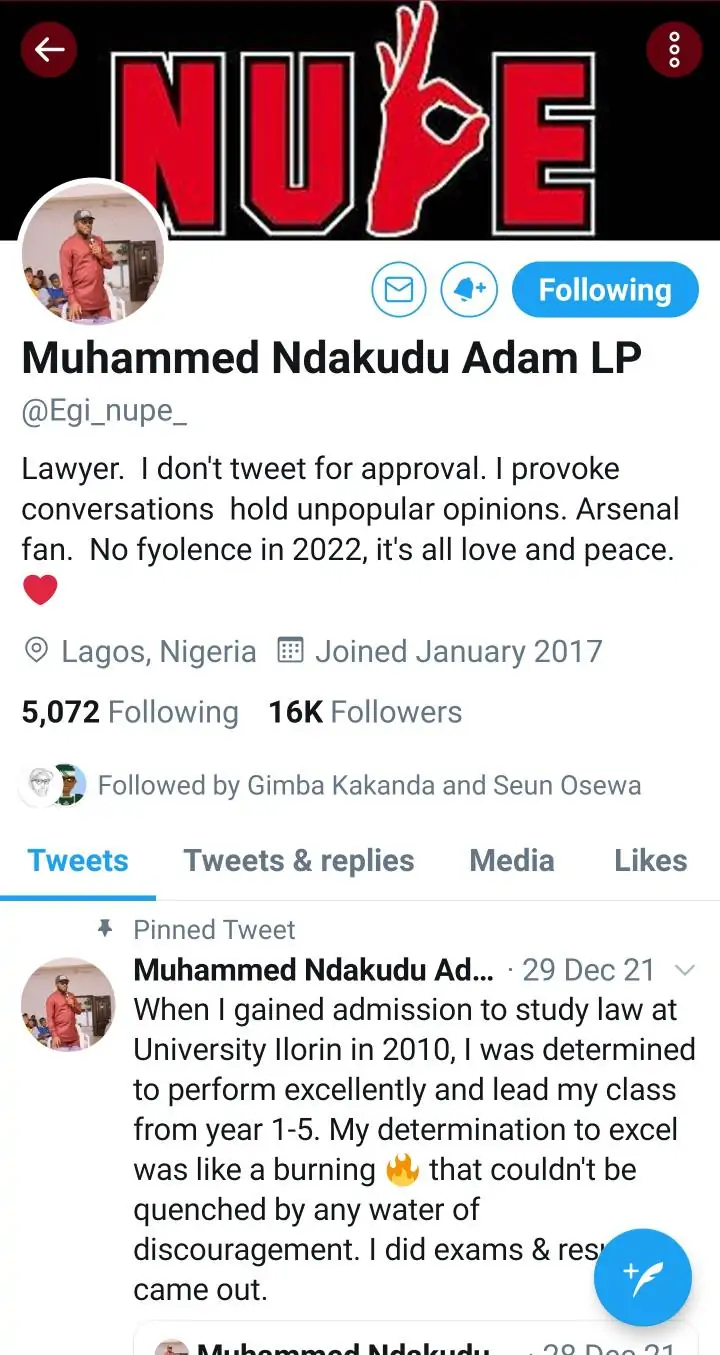Open the 16K Followers list
Image resolution: width=720 pixels, height=1355 pixels.
tap(365, 712)
